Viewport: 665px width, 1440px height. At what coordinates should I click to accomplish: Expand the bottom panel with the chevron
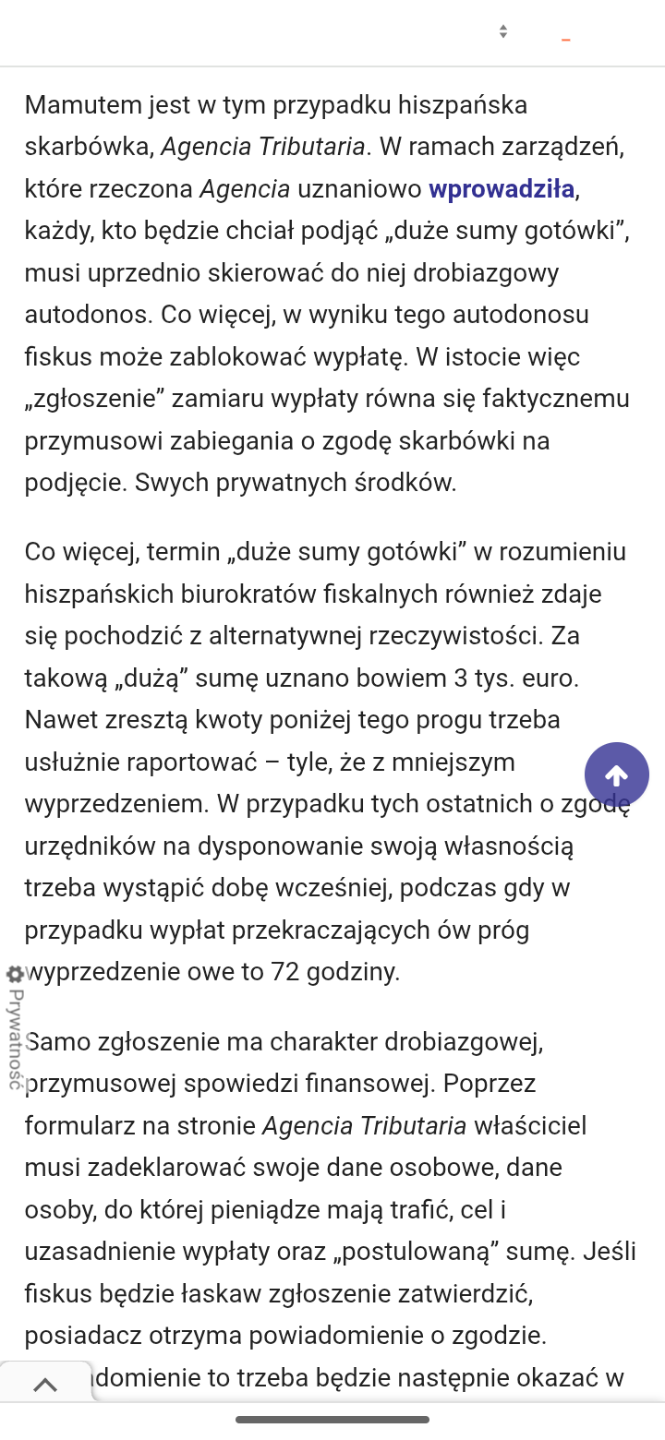(45, 1383)
